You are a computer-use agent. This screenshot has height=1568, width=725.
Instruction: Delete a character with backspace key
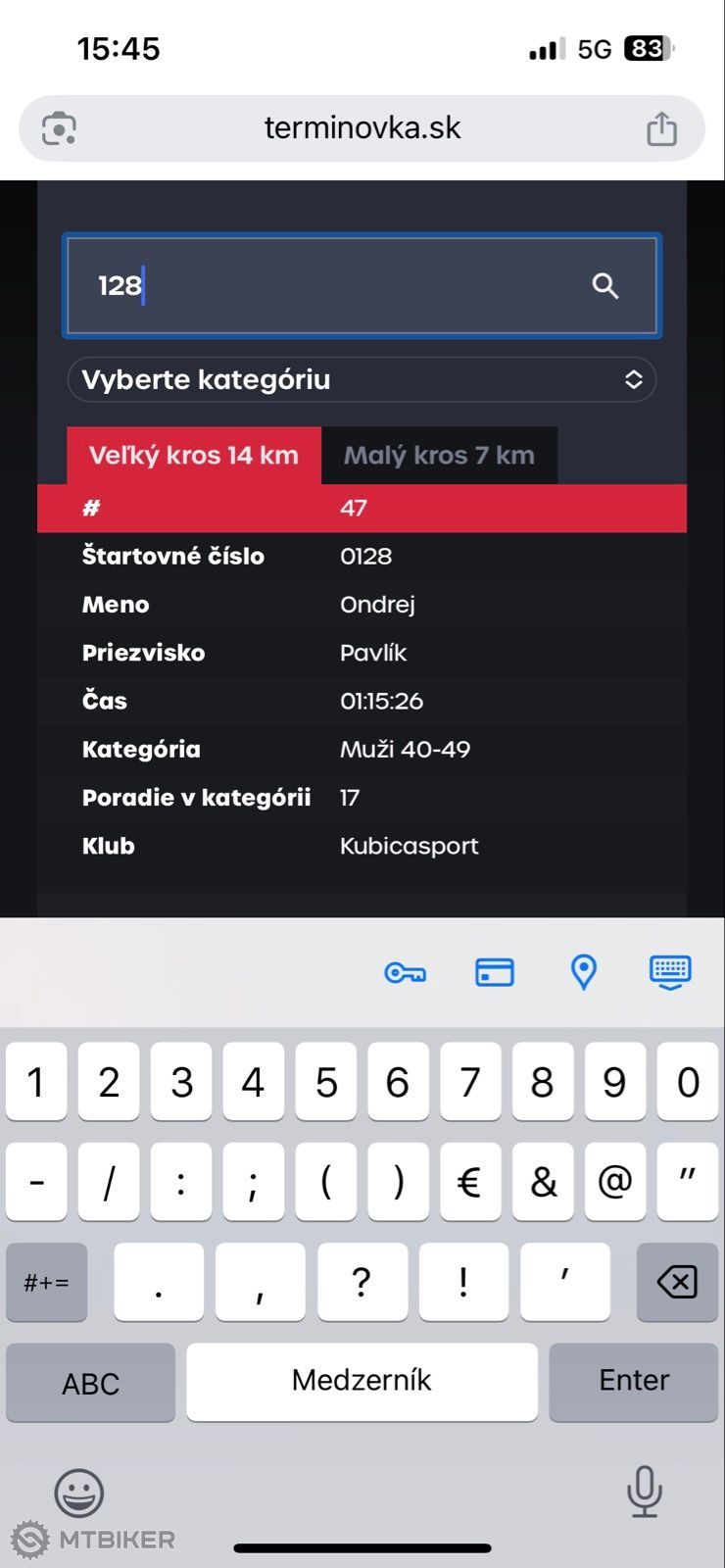pos(677,1282)
